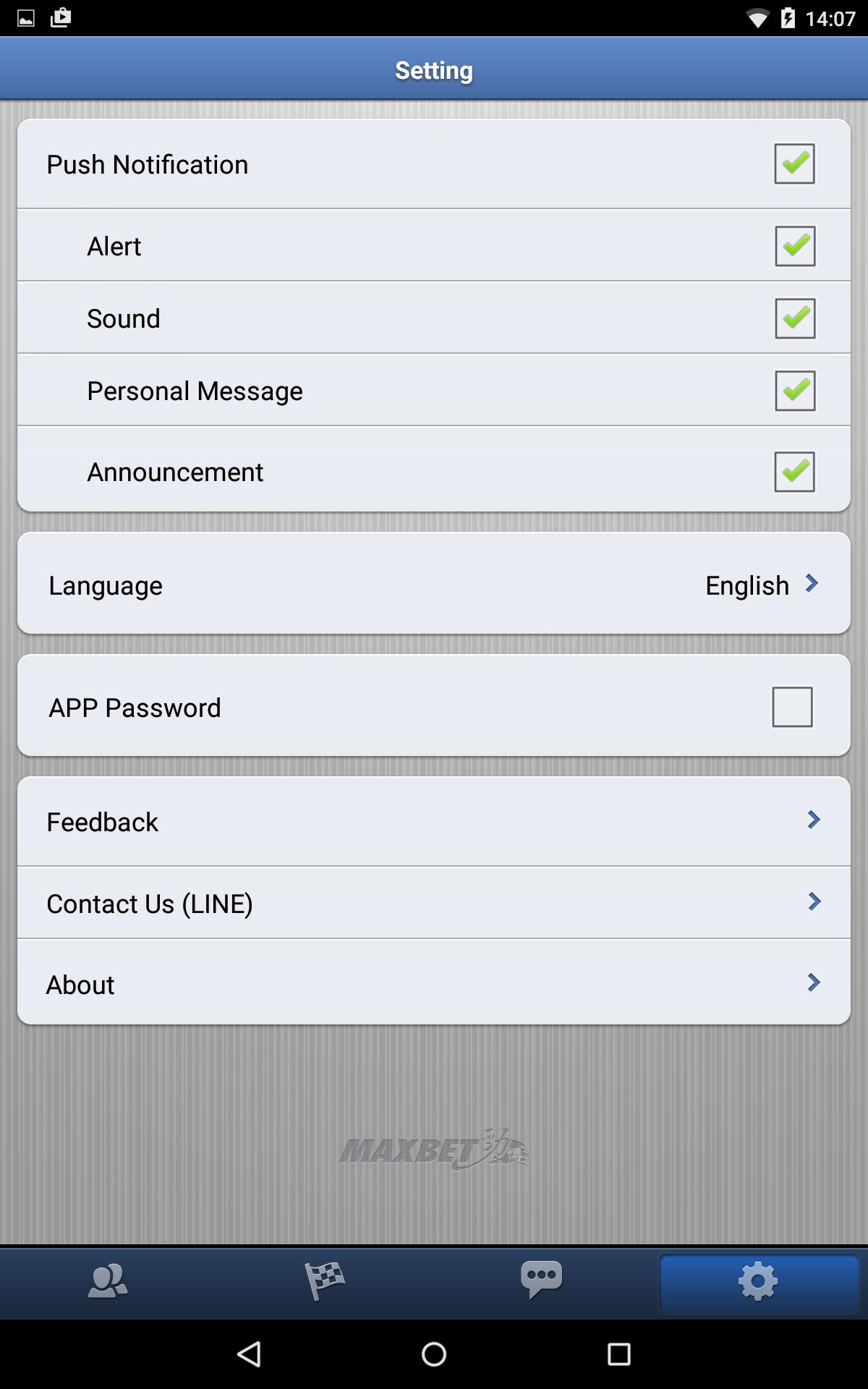This screenshot has height=1389, width=868.
Task: Uncheck Personal Message notifications
Action: (x=795, y=391)
